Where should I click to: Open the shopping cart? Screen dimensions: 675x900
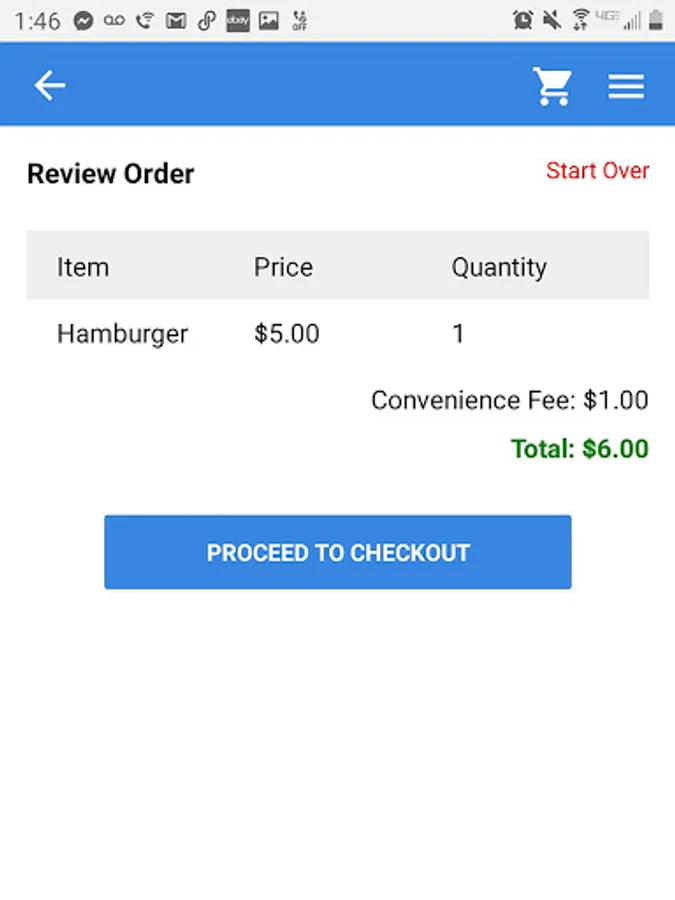click(551, 86)
